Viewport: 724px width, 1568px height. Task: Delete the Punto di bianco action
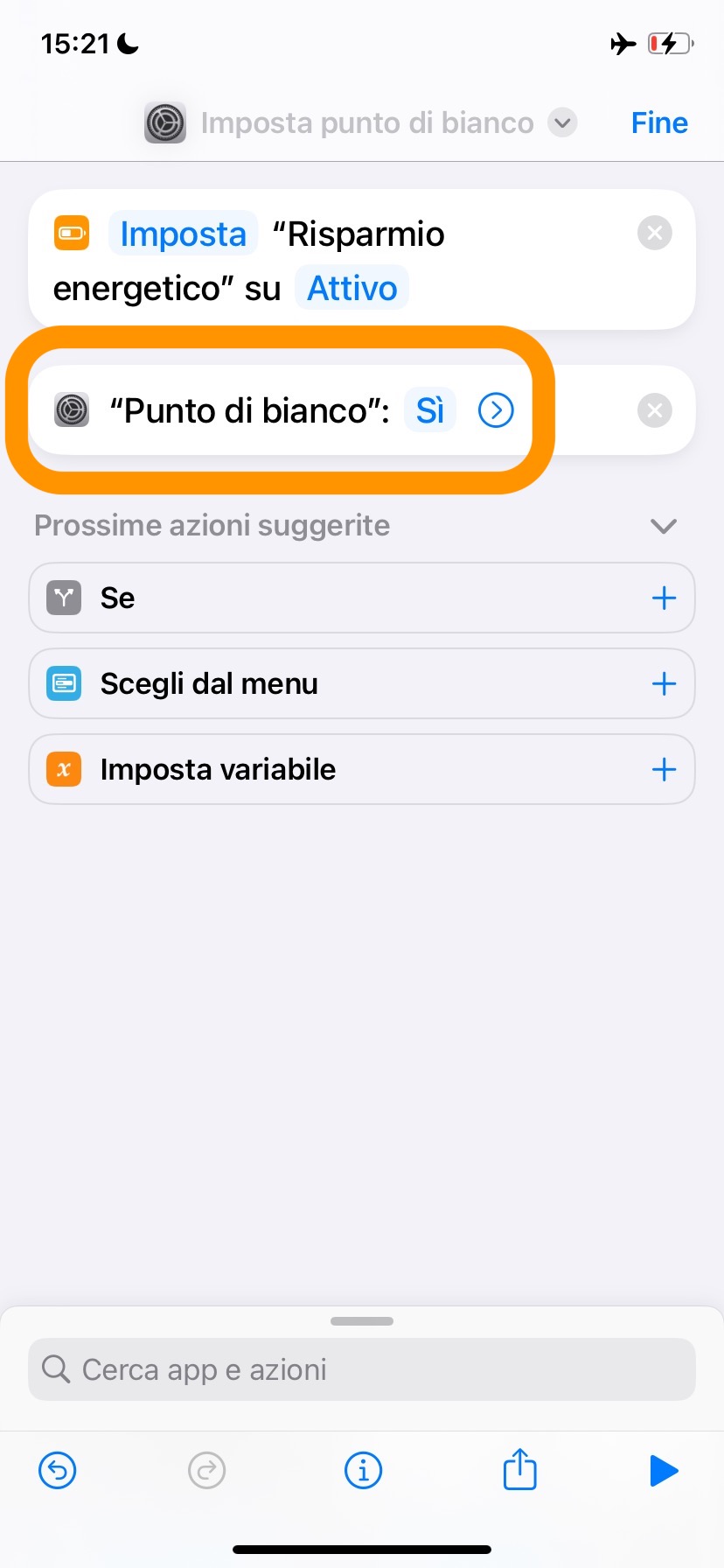tap(654, 410)
